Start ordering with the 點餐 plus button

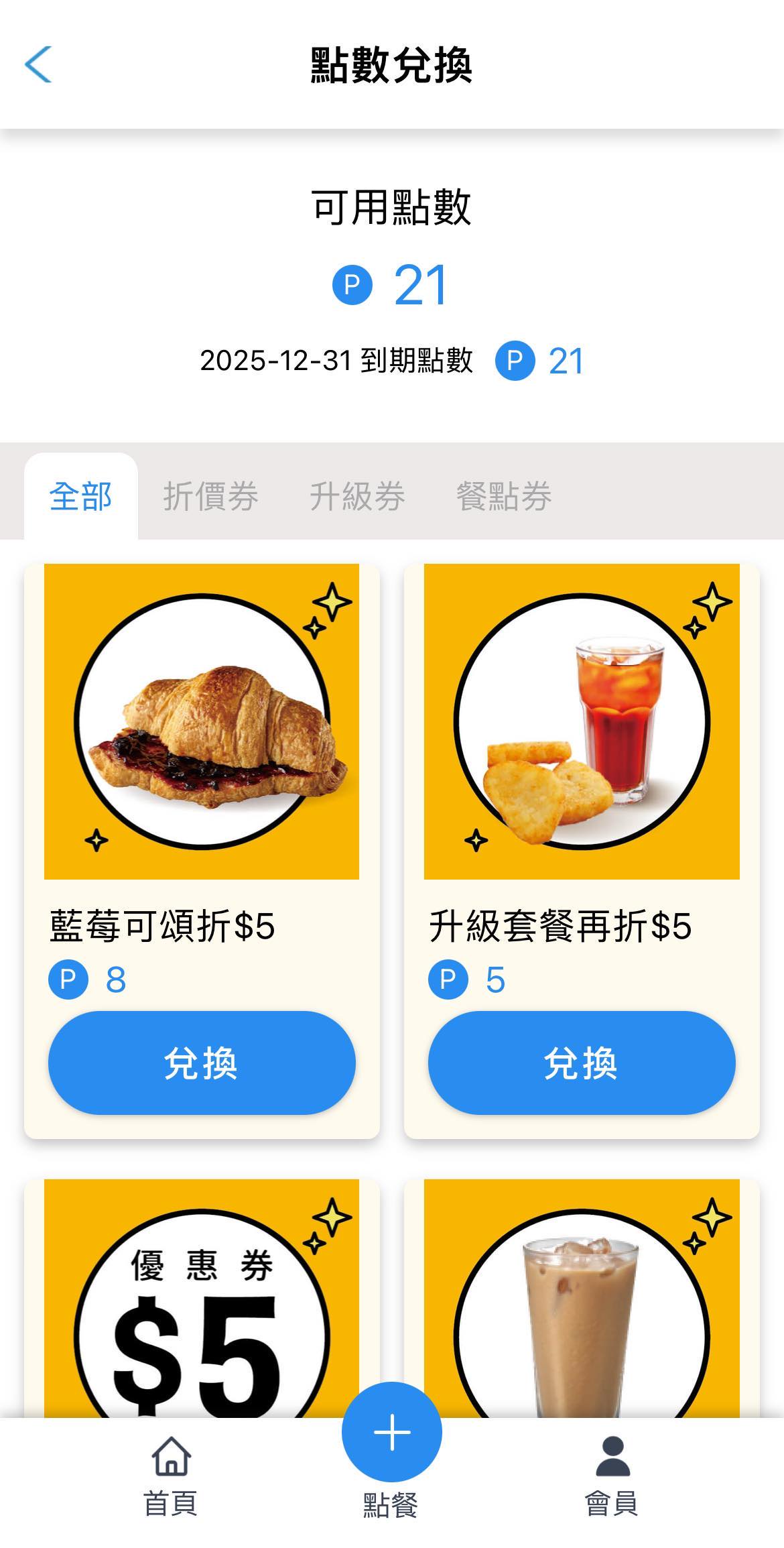coord(392,1433)
